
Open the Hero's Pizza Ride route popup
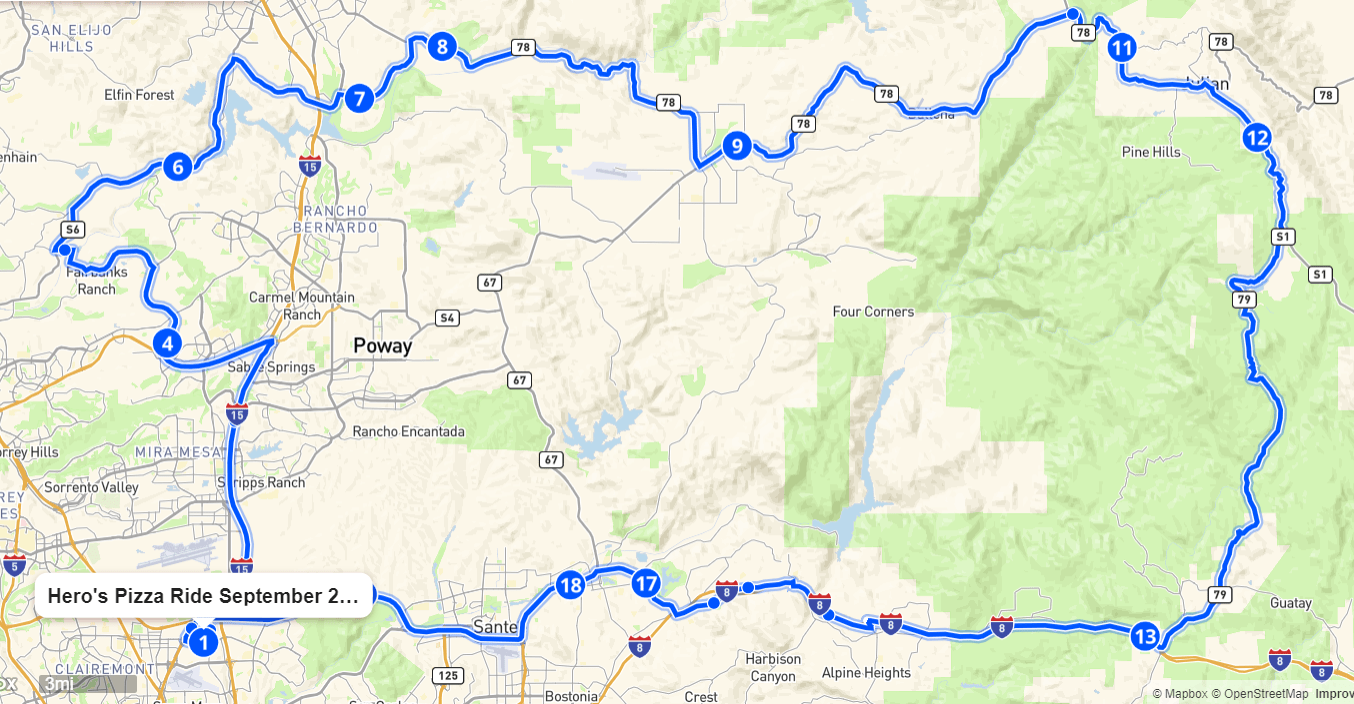pos(203,596)
